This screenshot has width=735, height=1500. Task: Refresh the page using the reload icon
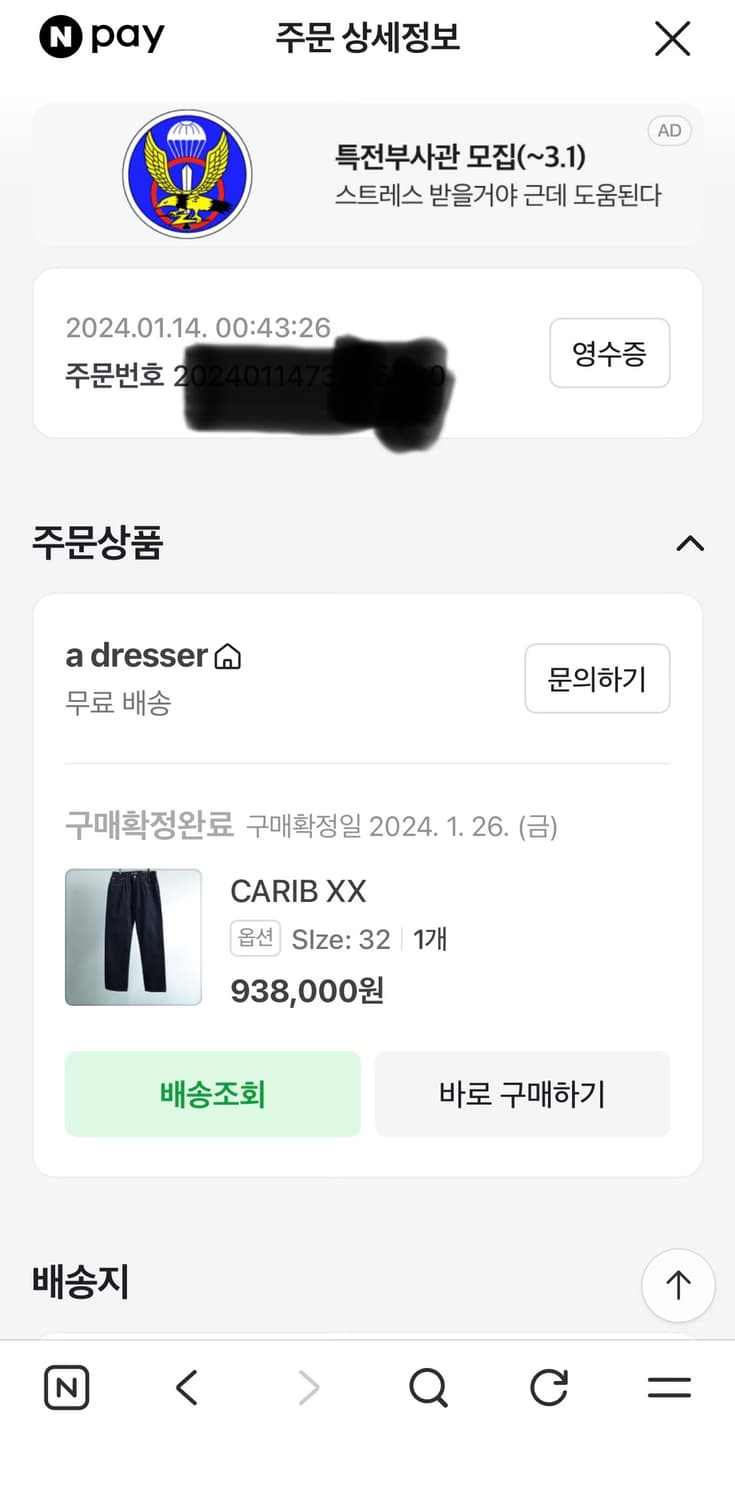pyautogui.click(x=548, y=1387)
